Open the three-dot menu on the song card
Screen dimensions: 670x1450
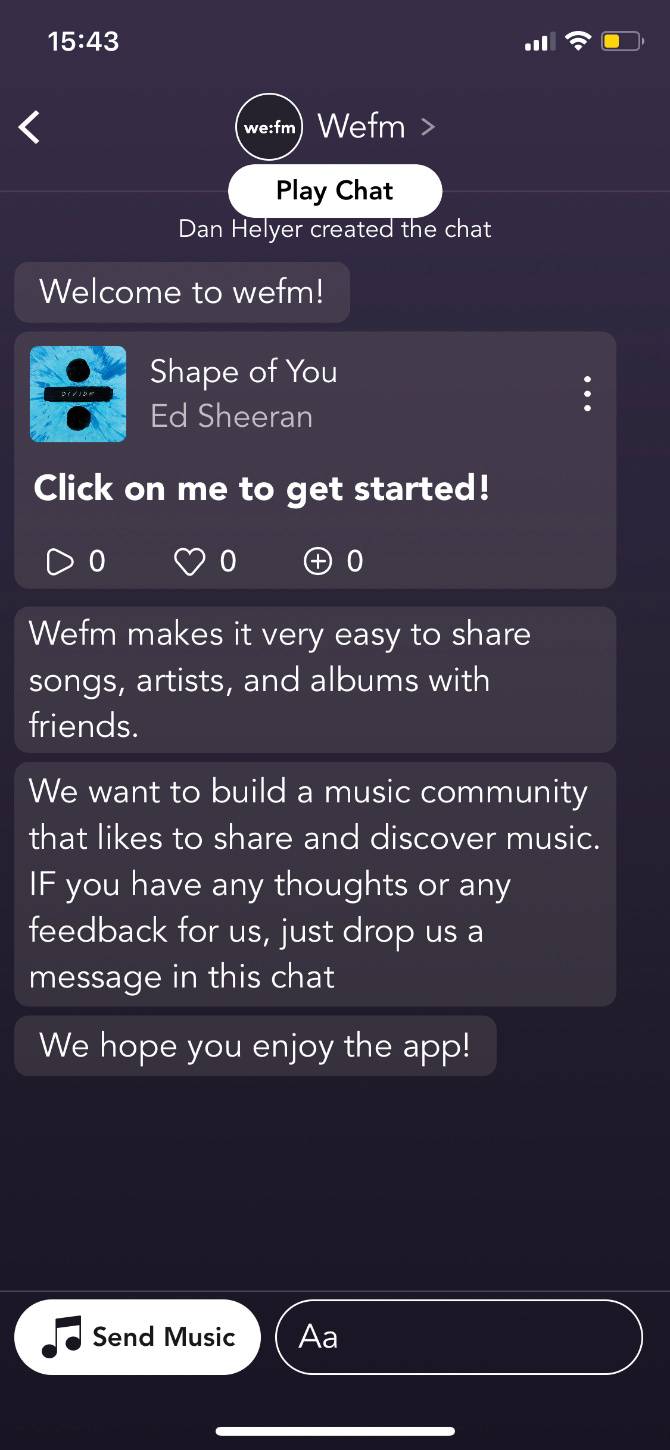tap(587, 394)
